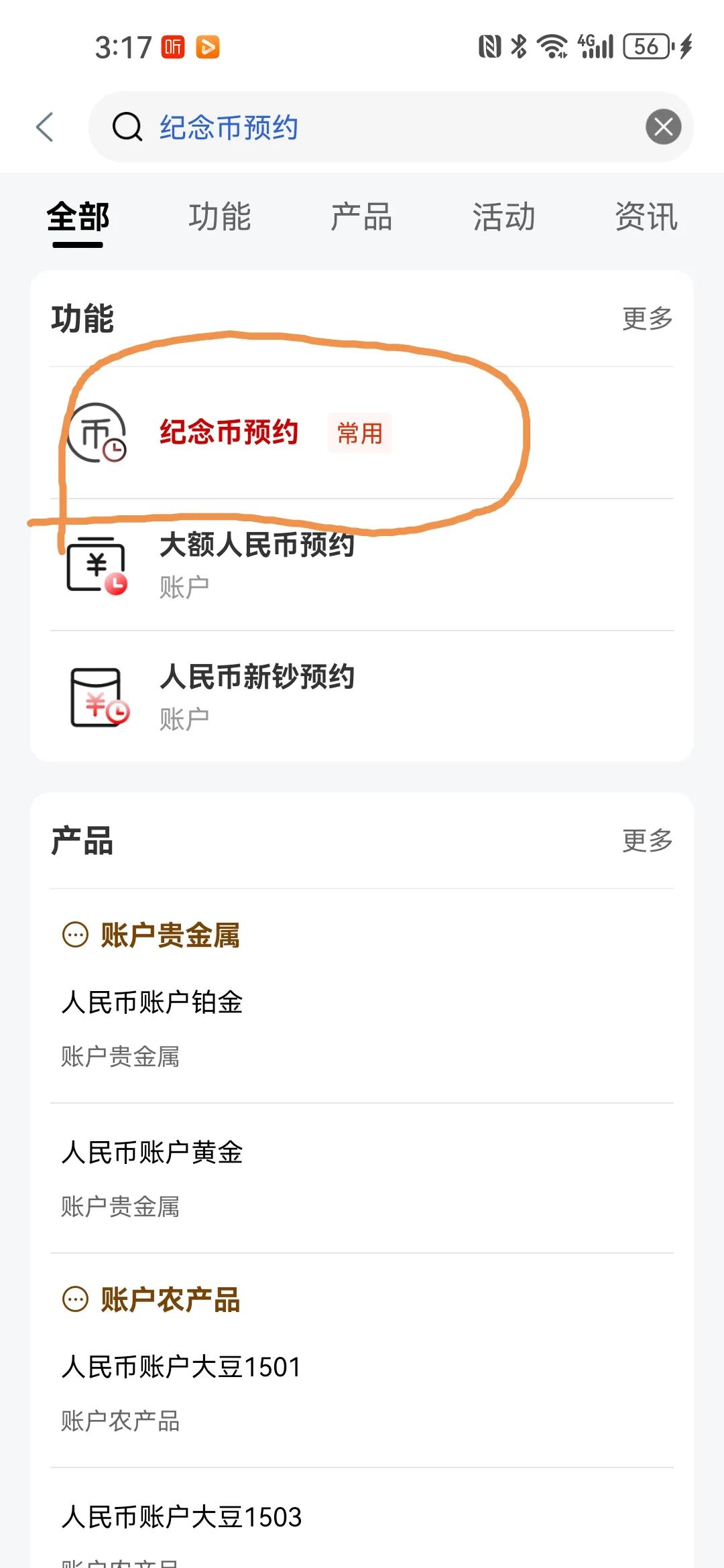724x1568 pixels.
Task: Open 人民币账户铂金 product
Action: [362, 1029]
